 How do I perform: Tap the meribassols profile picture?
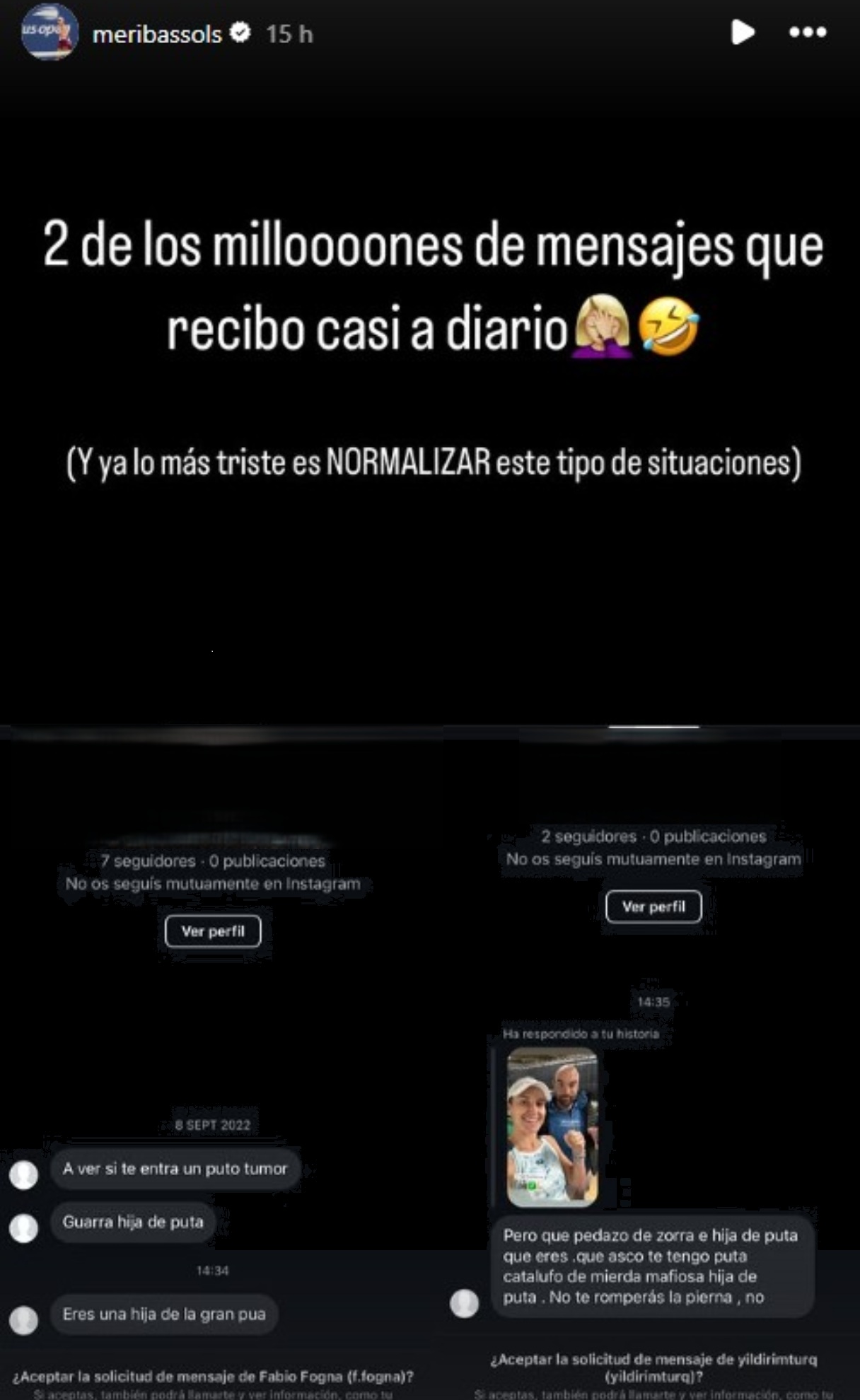click(48, 33)
